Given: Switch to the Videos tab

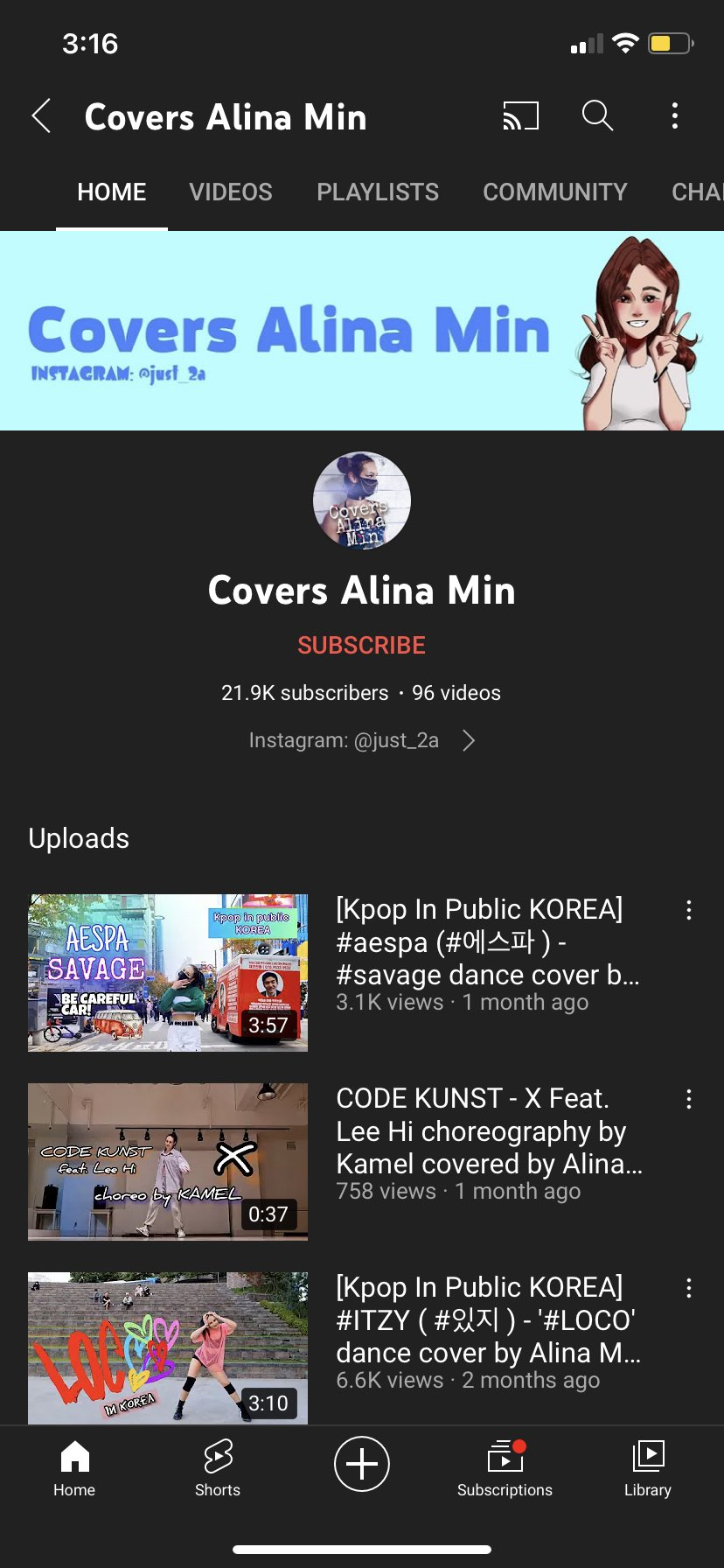Looking at the screenshot, I should tap(231, 192).
